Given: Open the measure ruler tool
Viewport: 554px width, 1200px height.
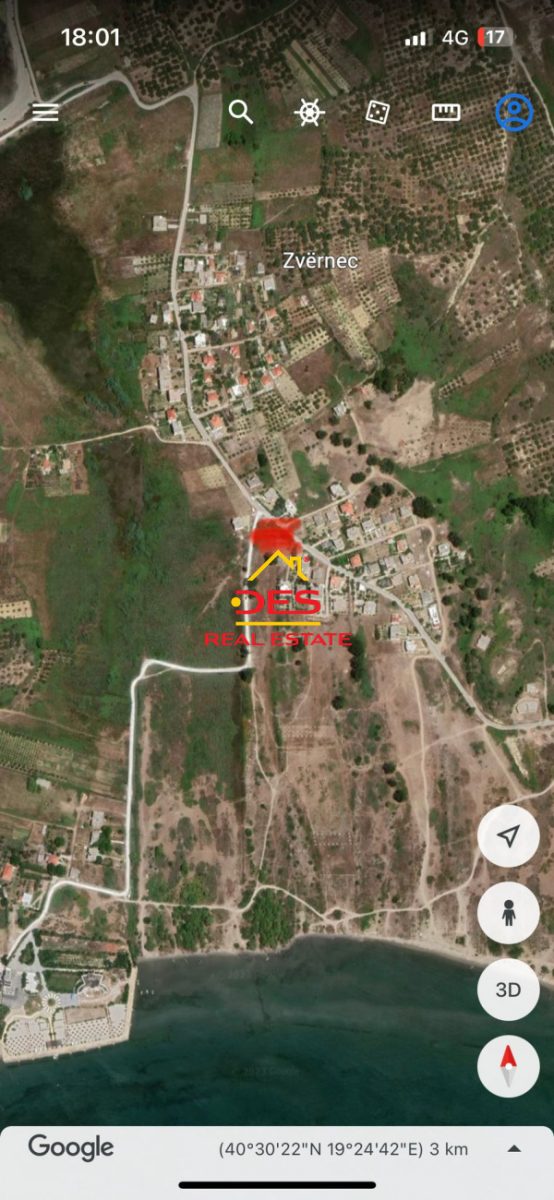Looking at the screenshot, I should (x=446, y=112).
